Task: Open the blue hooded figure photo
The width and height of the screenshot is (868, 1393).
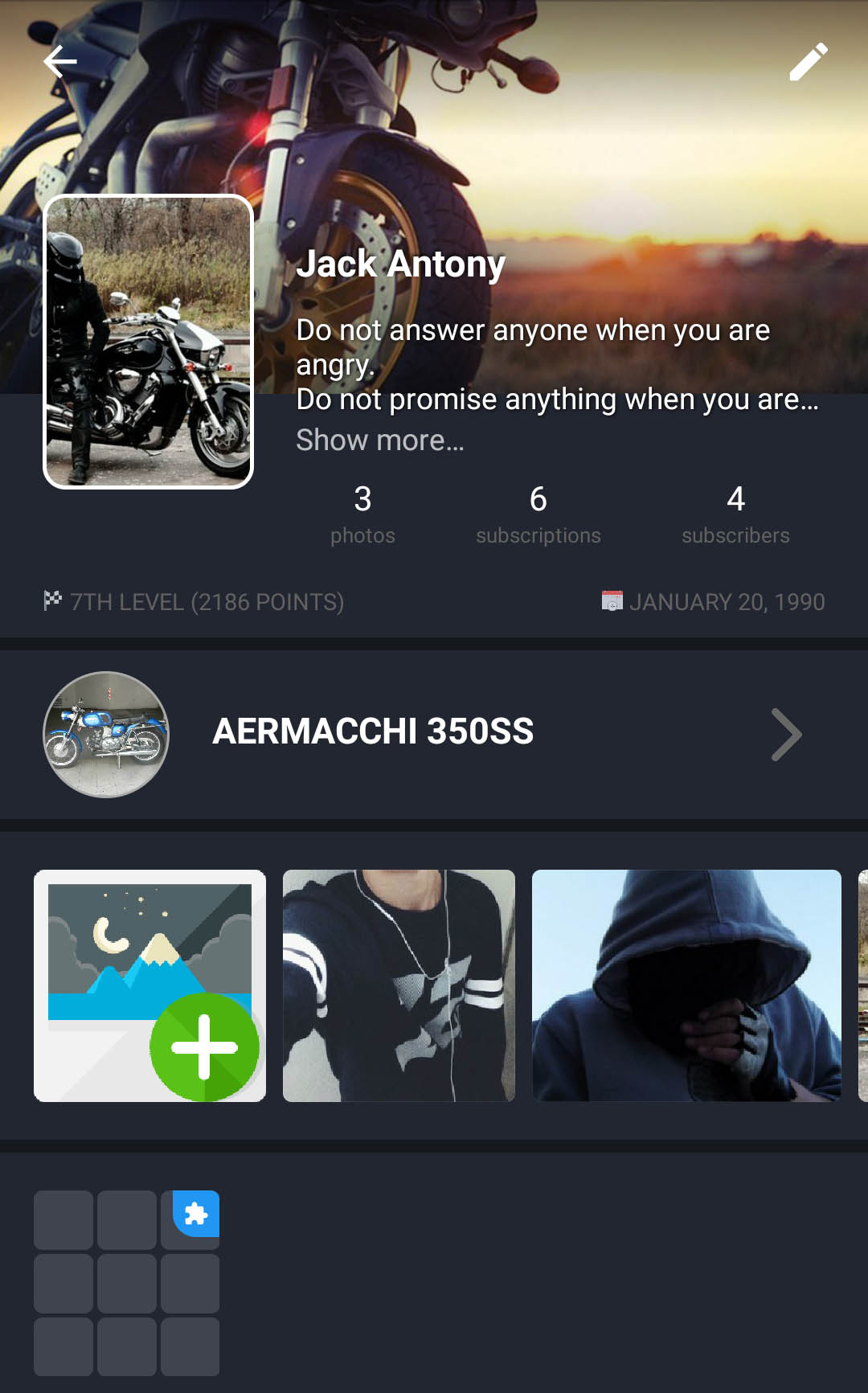Action: point(686,985)
